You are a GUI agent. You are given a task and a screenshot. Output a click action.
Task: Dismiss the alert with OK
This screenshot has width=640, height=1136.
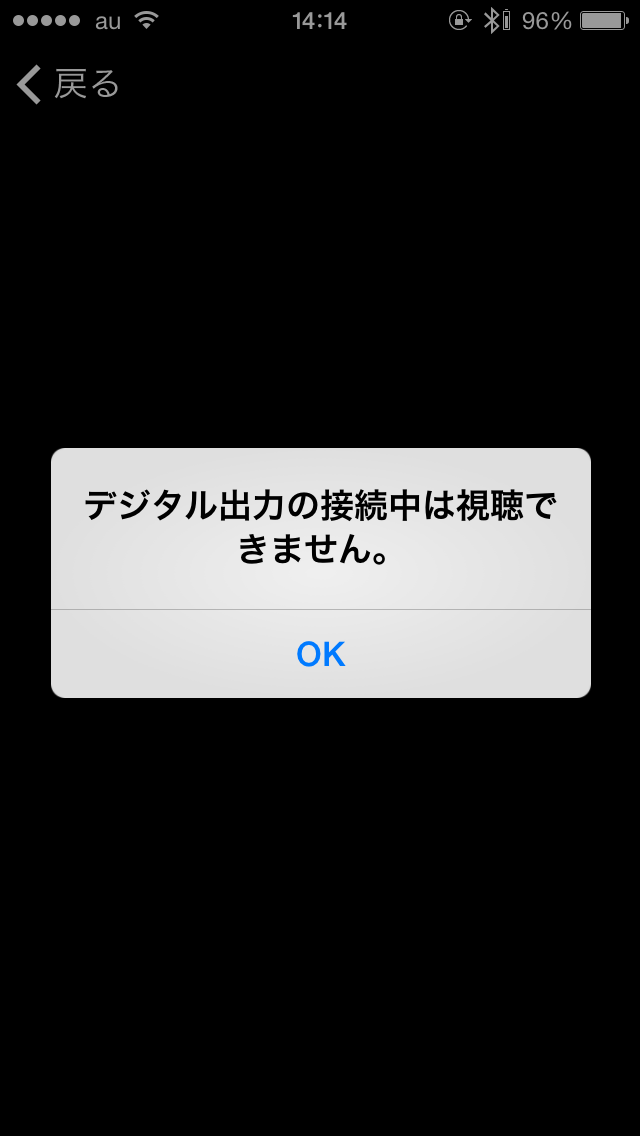point(320,654)
